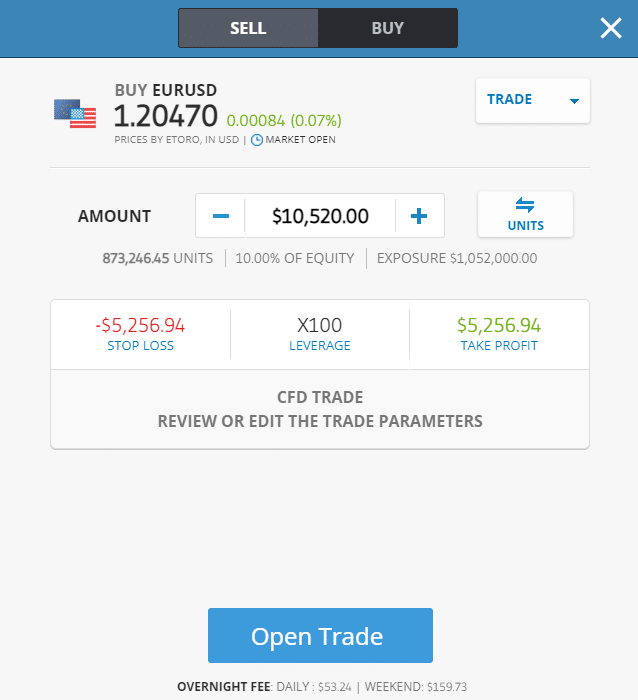This screenshot has height=700, width=638.
Task: Switch to the SELL tab
Action: (248, 28)
